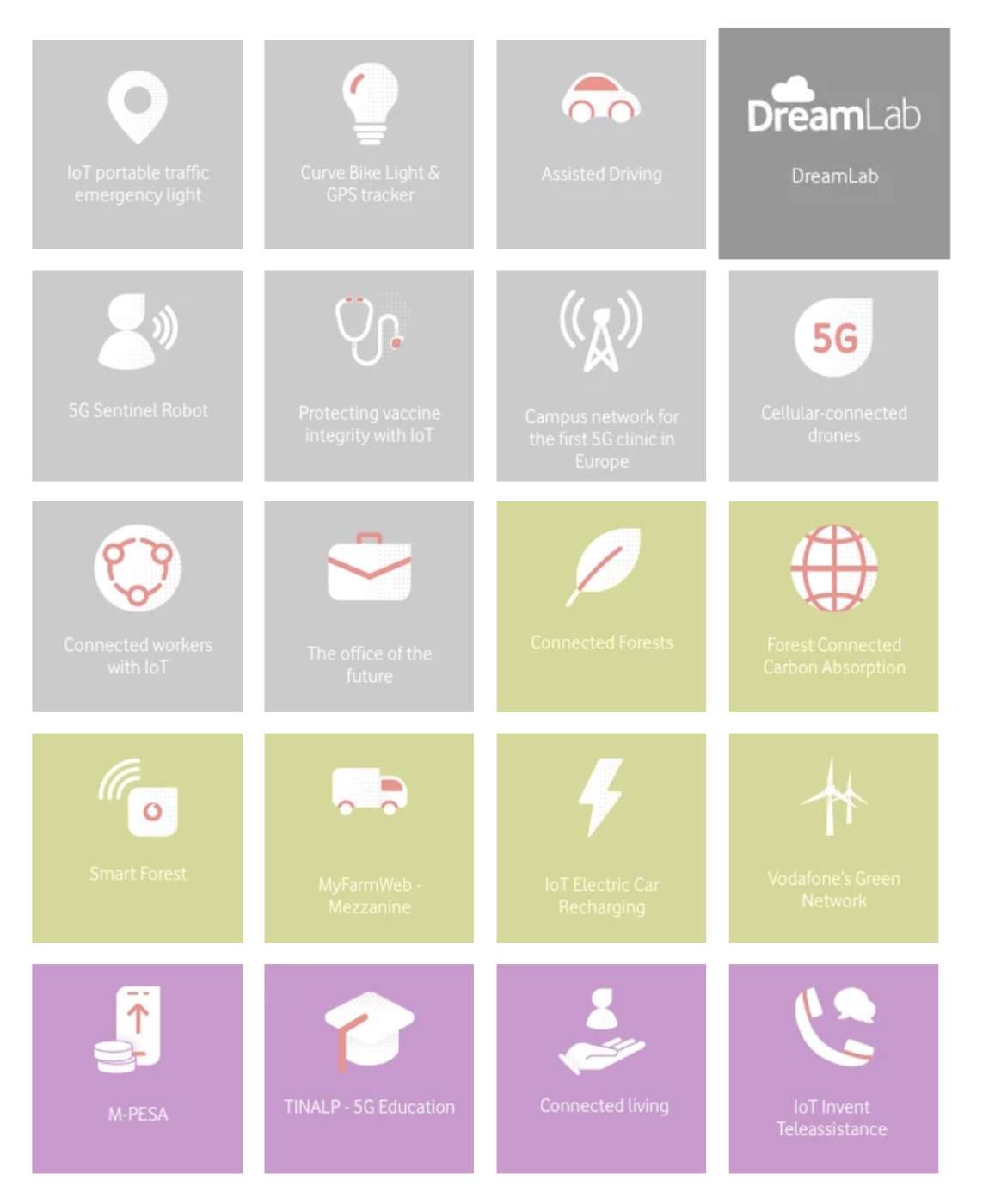Select the Cellular-connected drones tile
Screen dimensions: 995x1204
click(x=833, y=376)
